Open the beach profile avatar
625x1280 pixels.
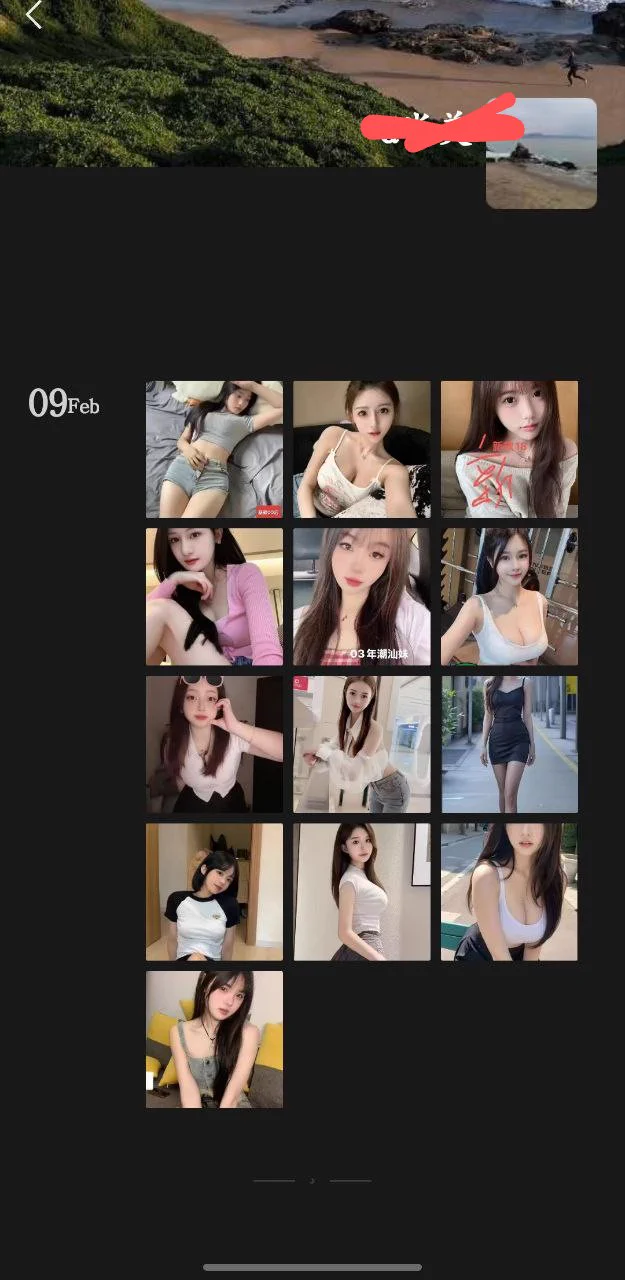pos(541,153)
